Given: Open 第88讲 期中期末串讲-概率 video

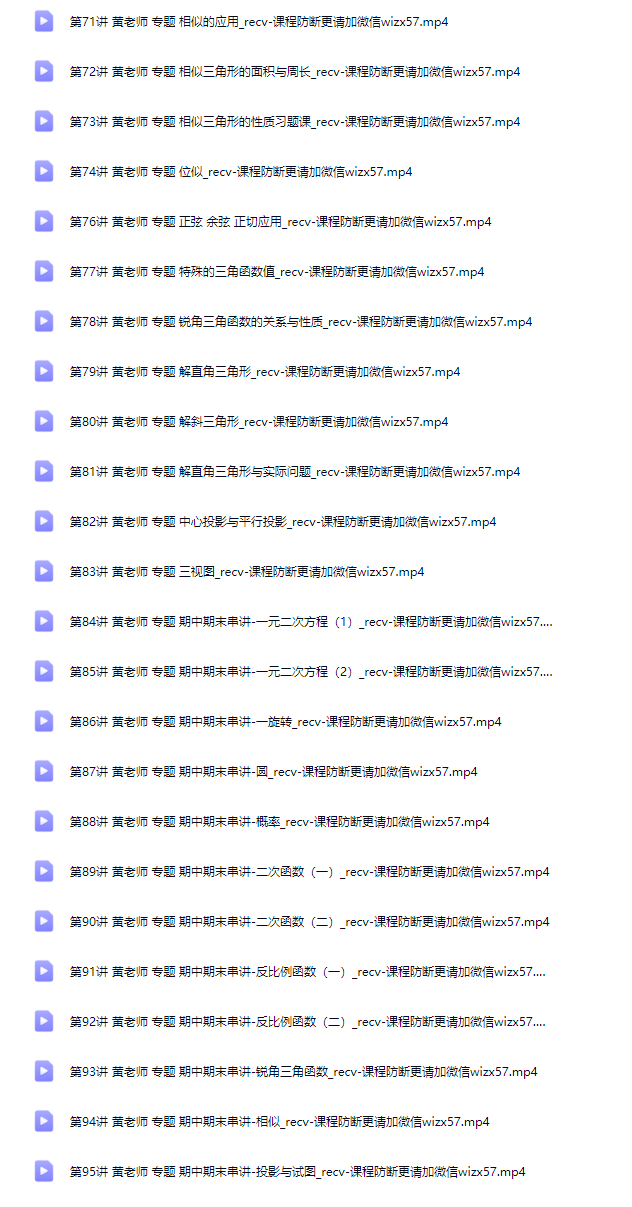Looking at the screenshot, I should (x=280, y=821).
